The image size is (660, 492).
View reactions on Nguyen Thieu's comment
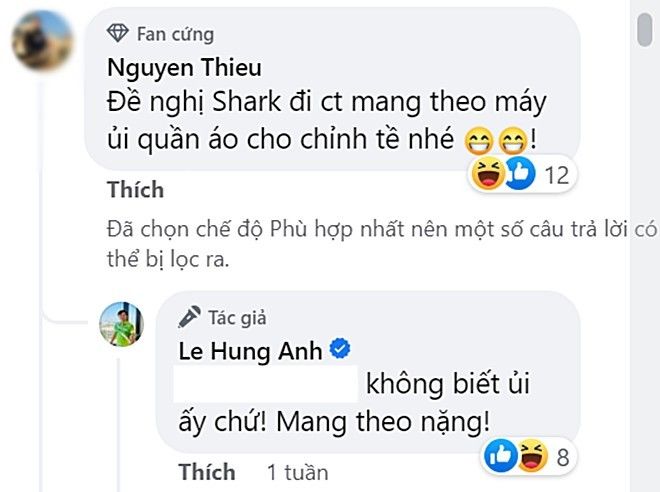(519, 176)
